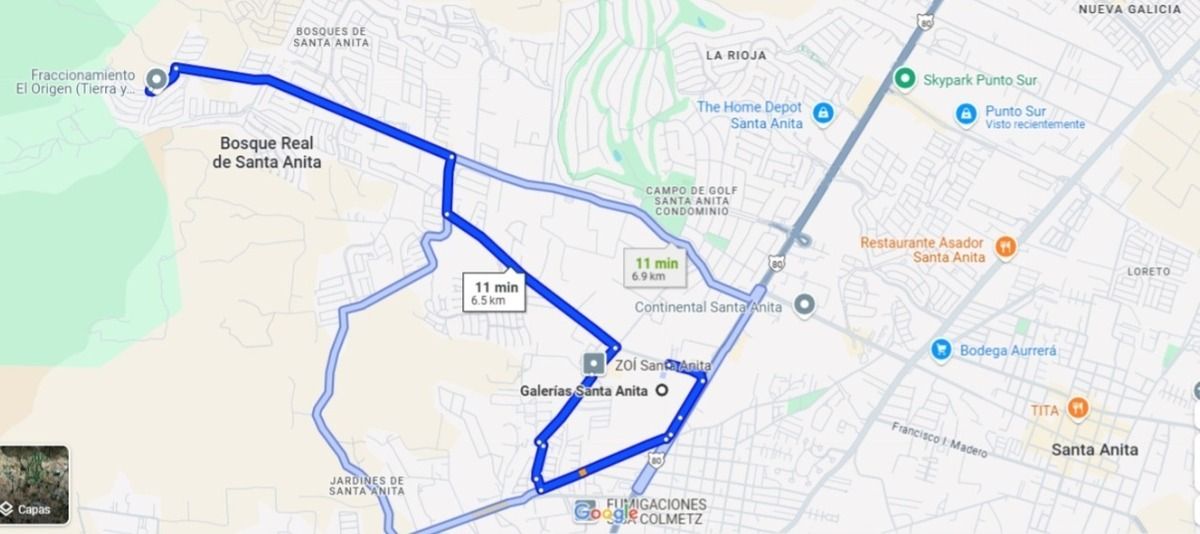This screenshot has height=534, width=1200.
Task: Tap the Fraccionamiento El Origen marker
Action: pyautogui.click(x=156, y=79)
